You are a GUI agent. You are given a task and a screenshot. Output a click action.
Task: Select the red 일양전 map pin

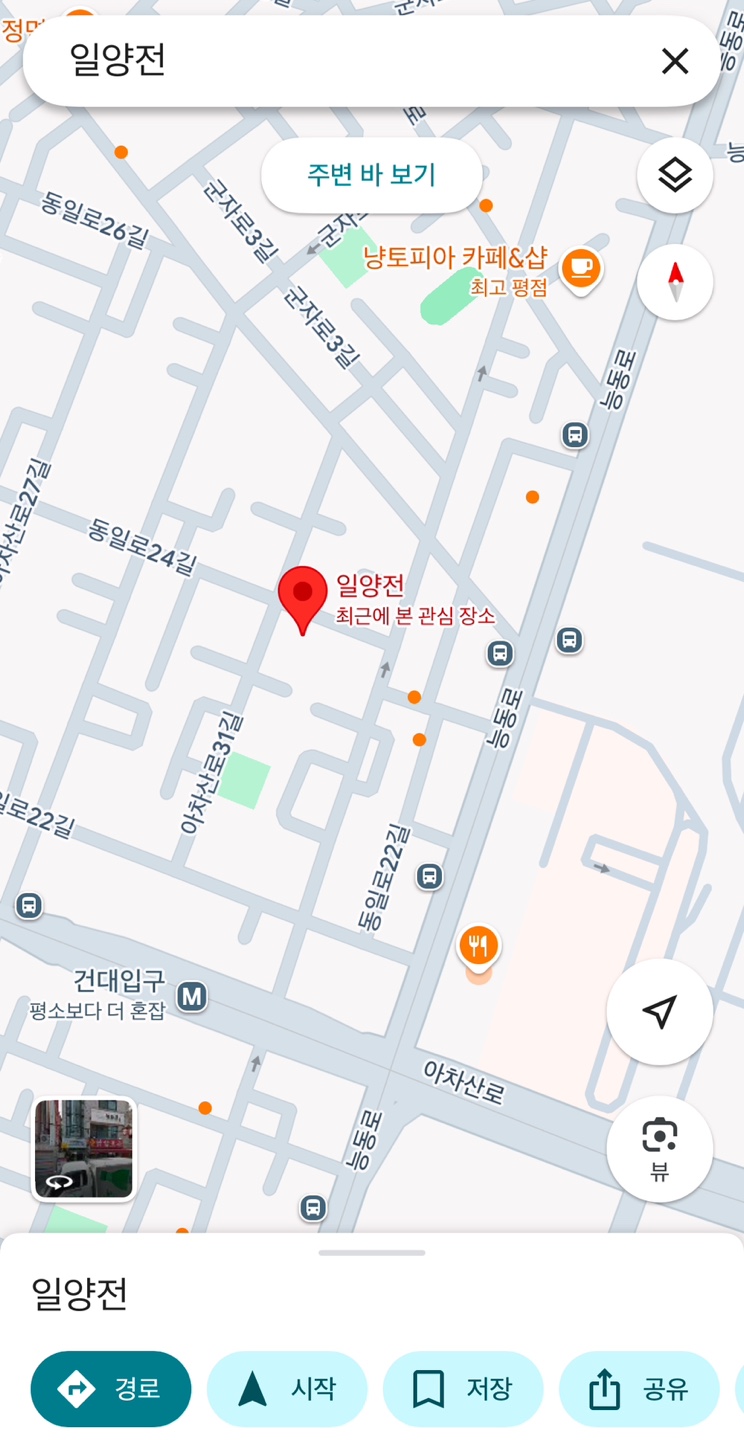point(302,596)
